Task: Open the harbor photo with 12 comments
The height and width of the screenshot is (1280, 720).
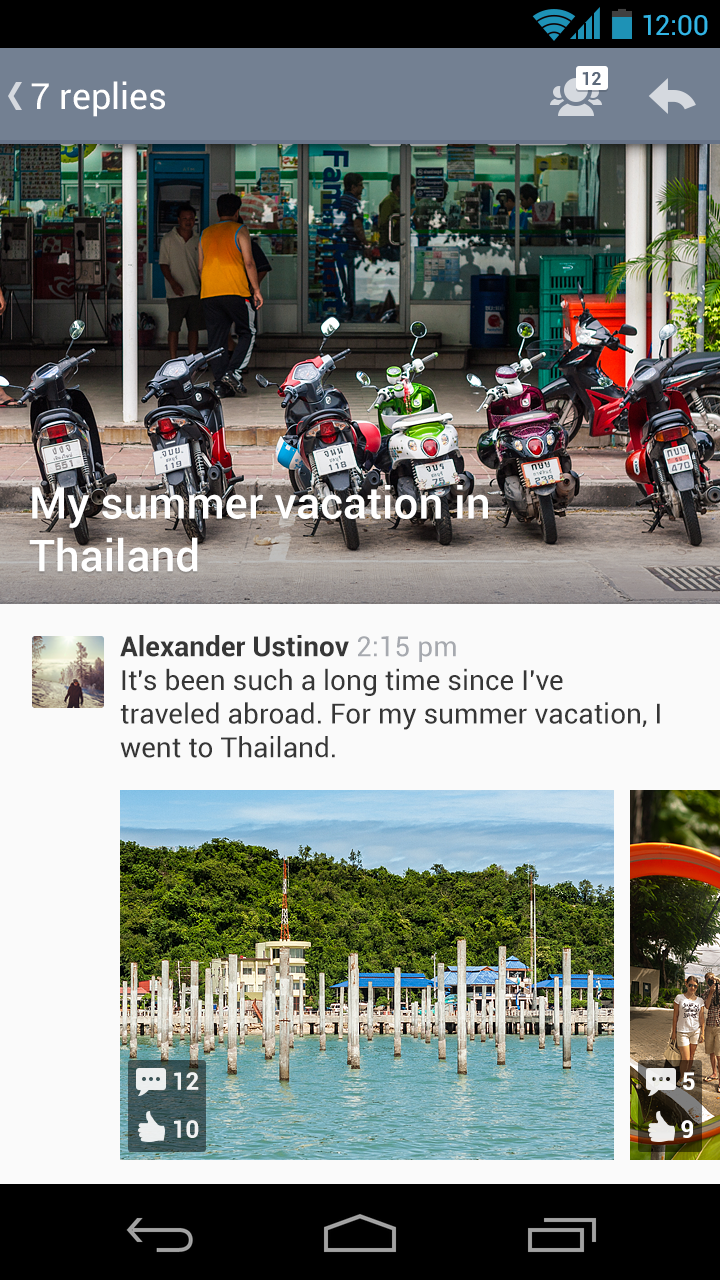Action: tap(367, 975)
